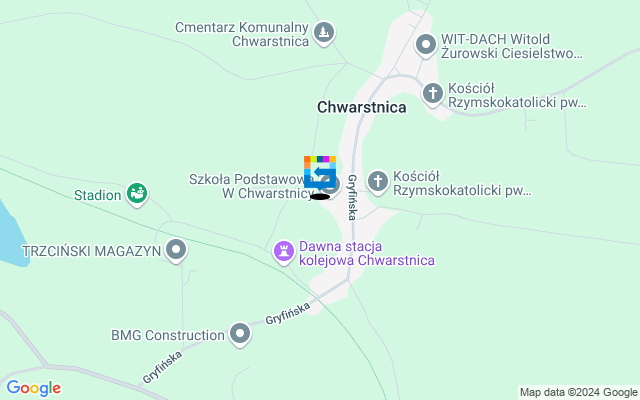Viewport: 640px width, 400px height.
Task: Select the Szkoła Podstawowa W Chwarstnicy pin
Action: coord(337,185)
